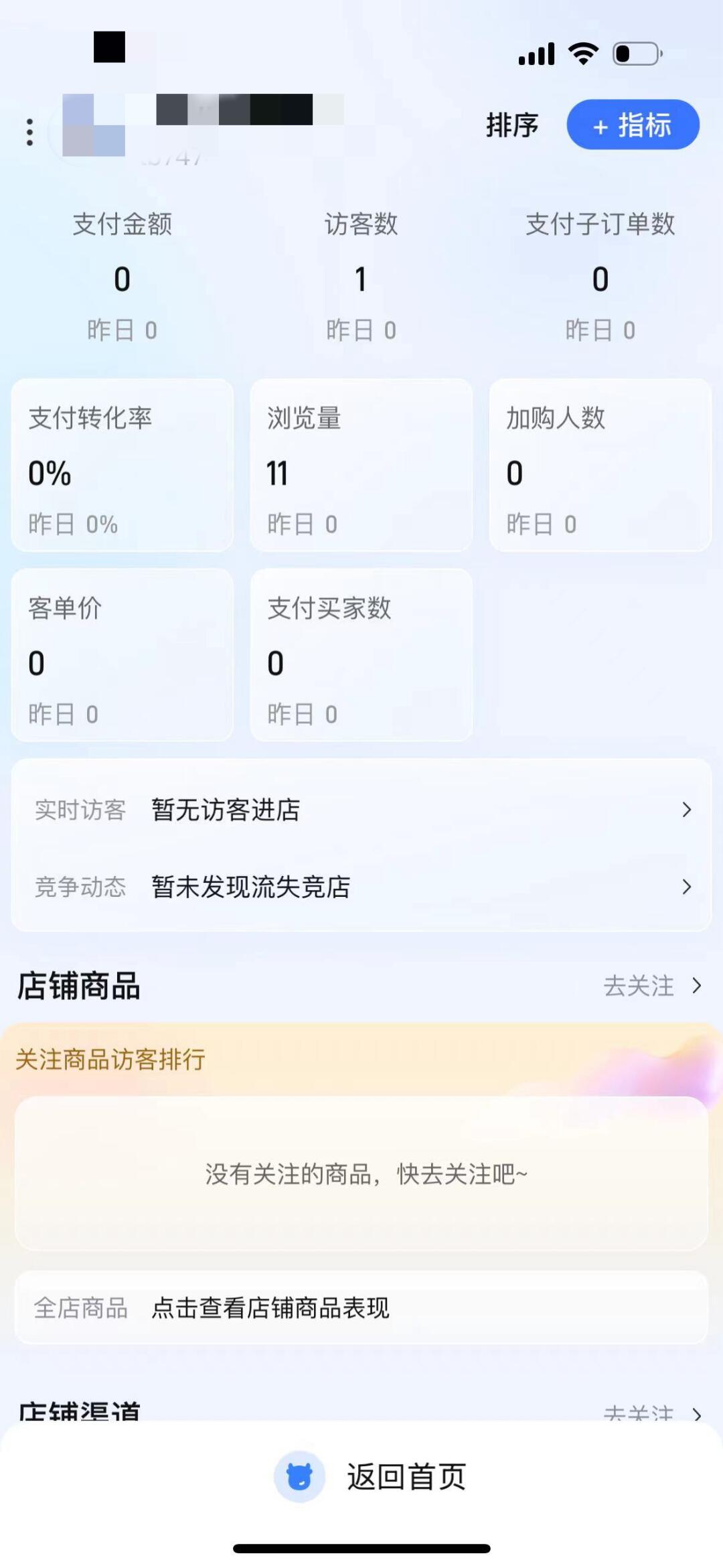Open the 竞争动态 row

pos(361,887)
